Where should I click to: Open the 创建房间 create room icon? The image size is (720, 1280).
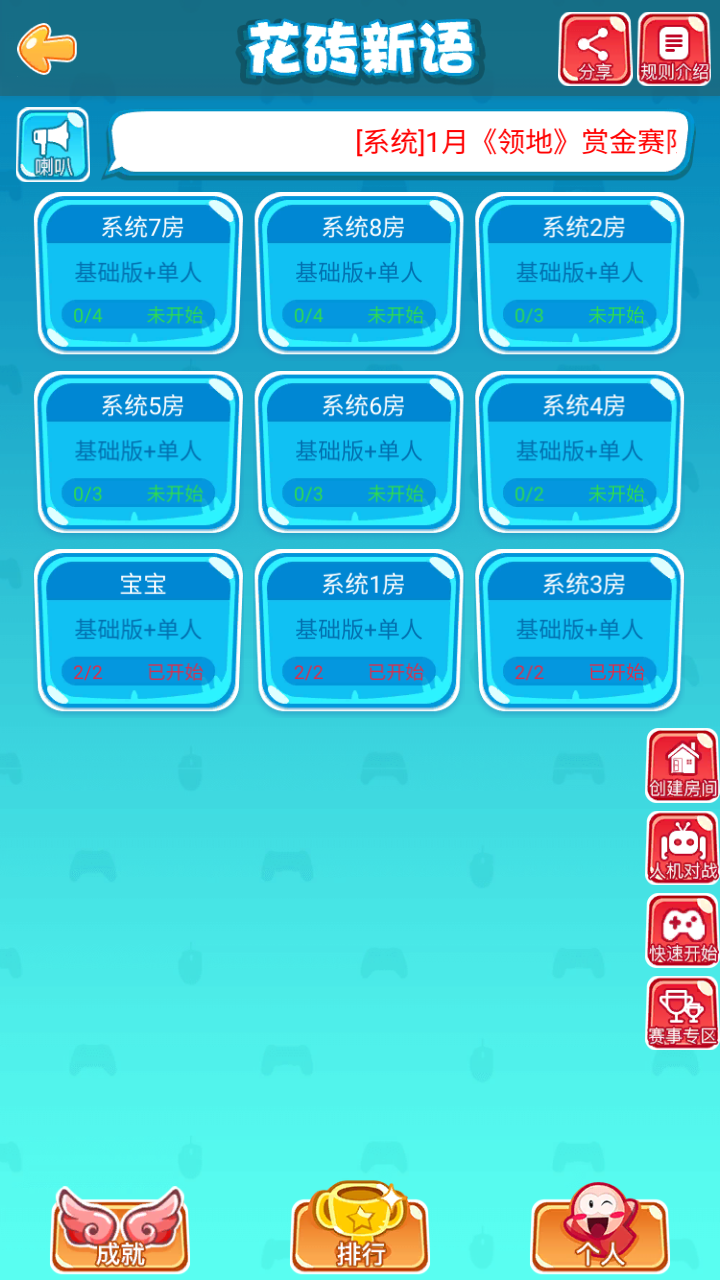(684, 765)
